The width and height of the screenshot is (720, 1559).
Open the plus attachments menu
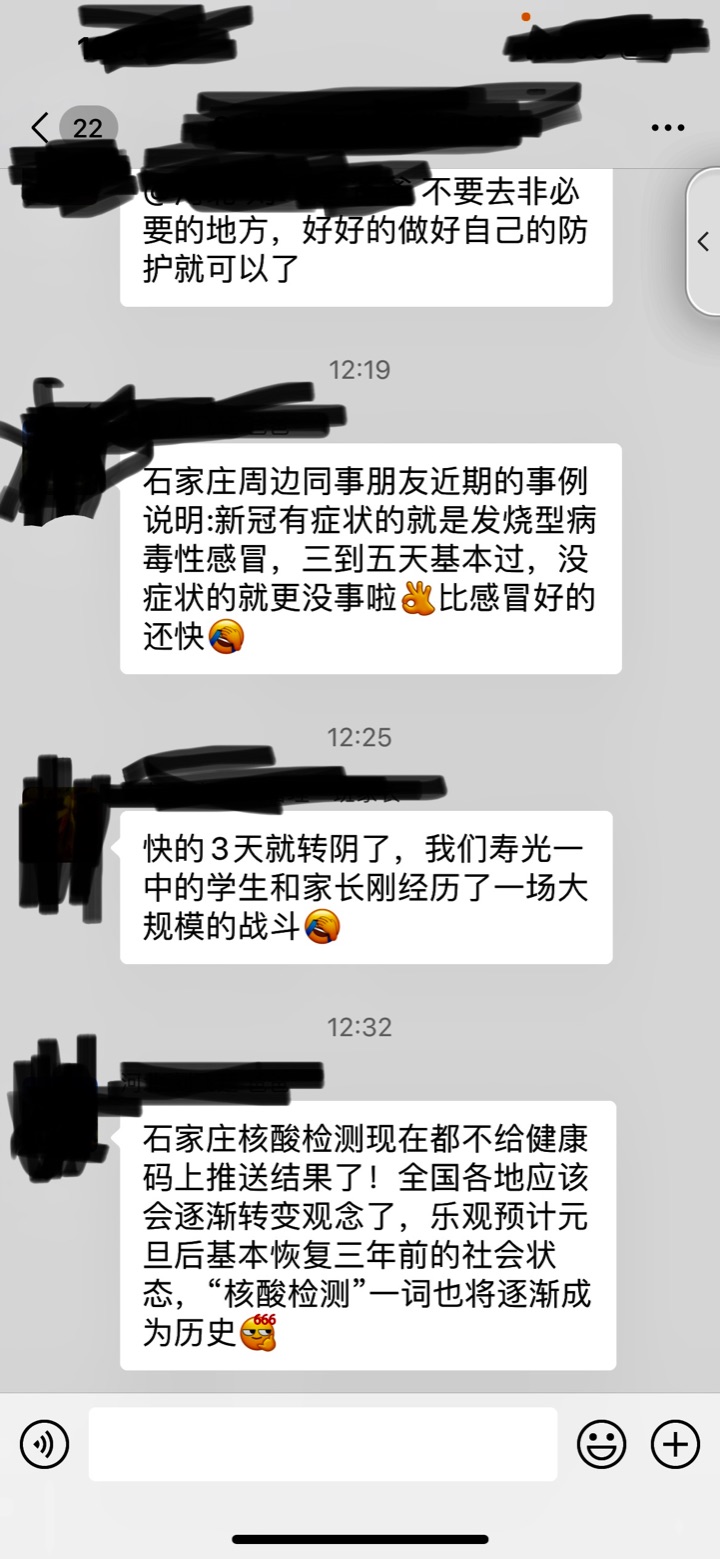[x=675, y=1444]
